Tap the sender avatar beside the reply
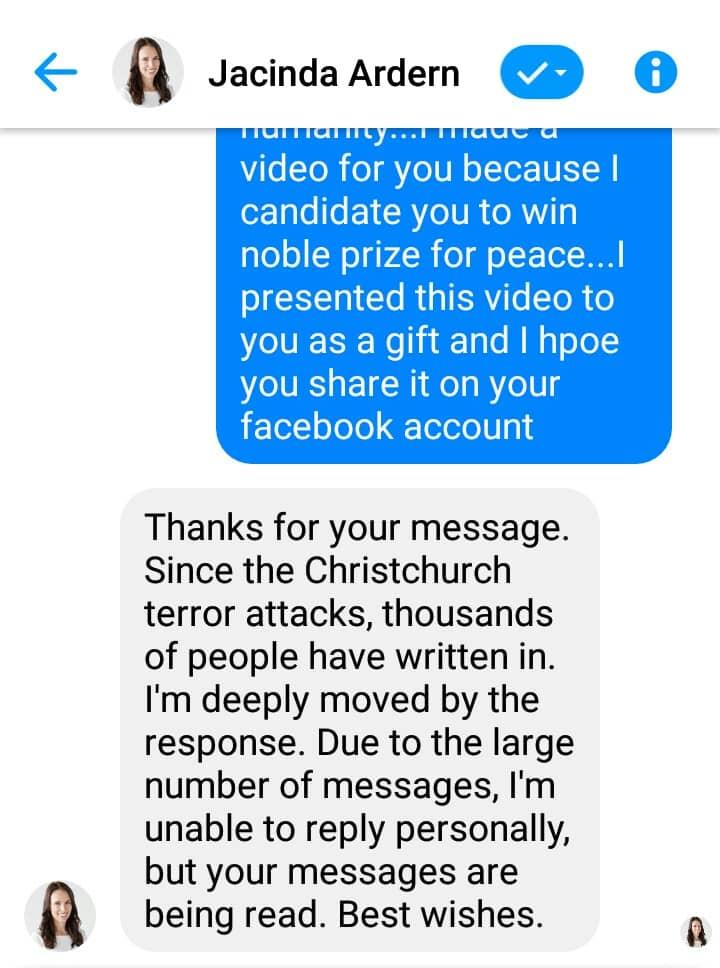 coord(60,915)
